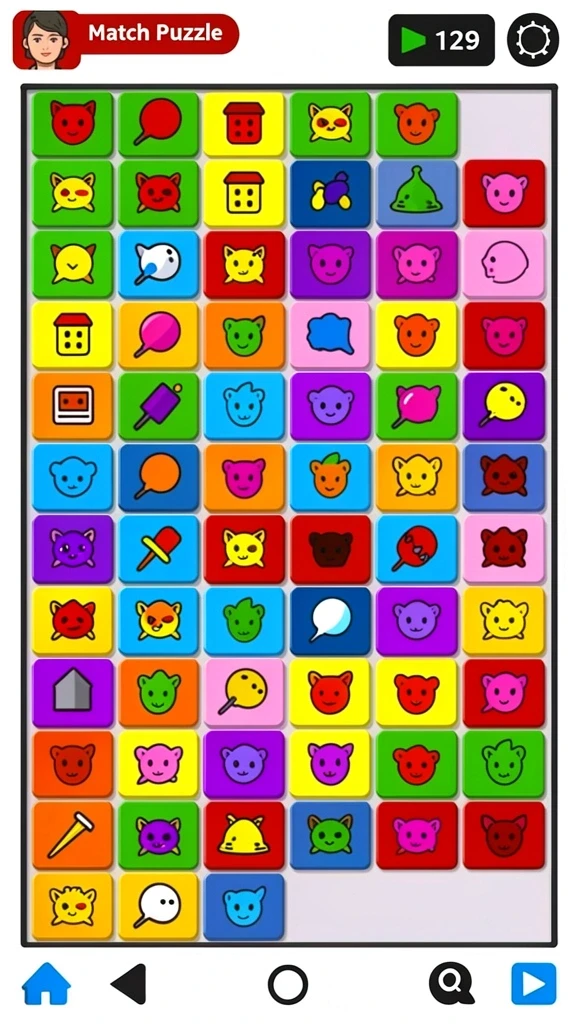This screenshot has height=1024, width=576.
Task: Select the purple popsicle on green tile
Action: pyautogui.click(x=159, y=406)
